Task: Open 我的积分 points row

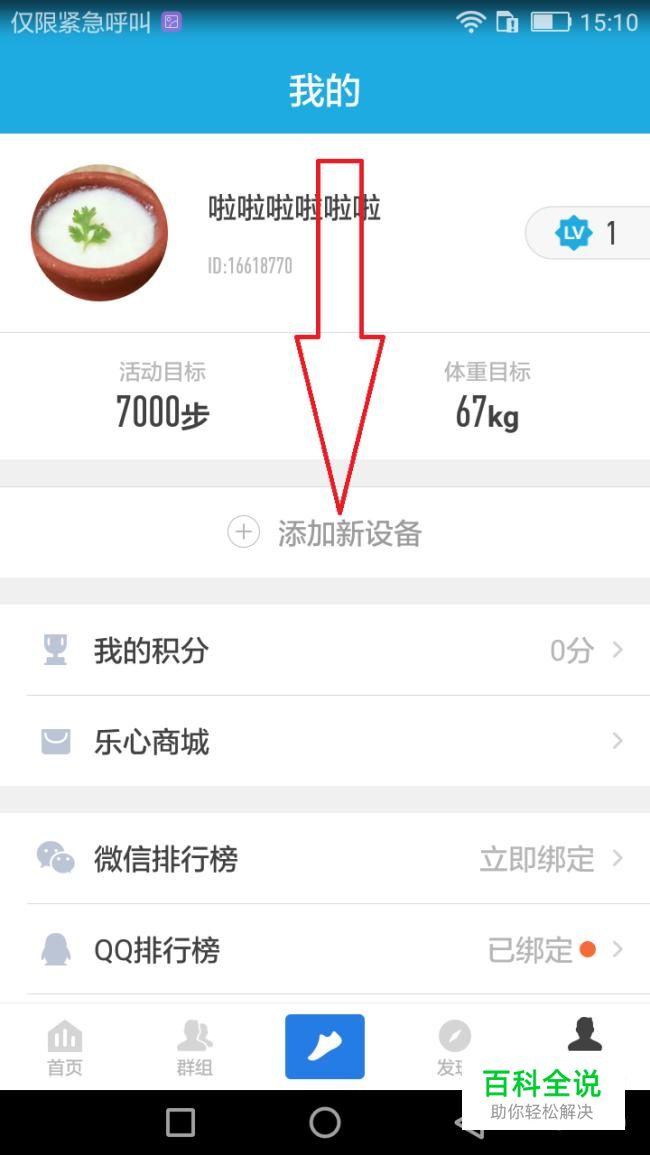Action: 325,651
